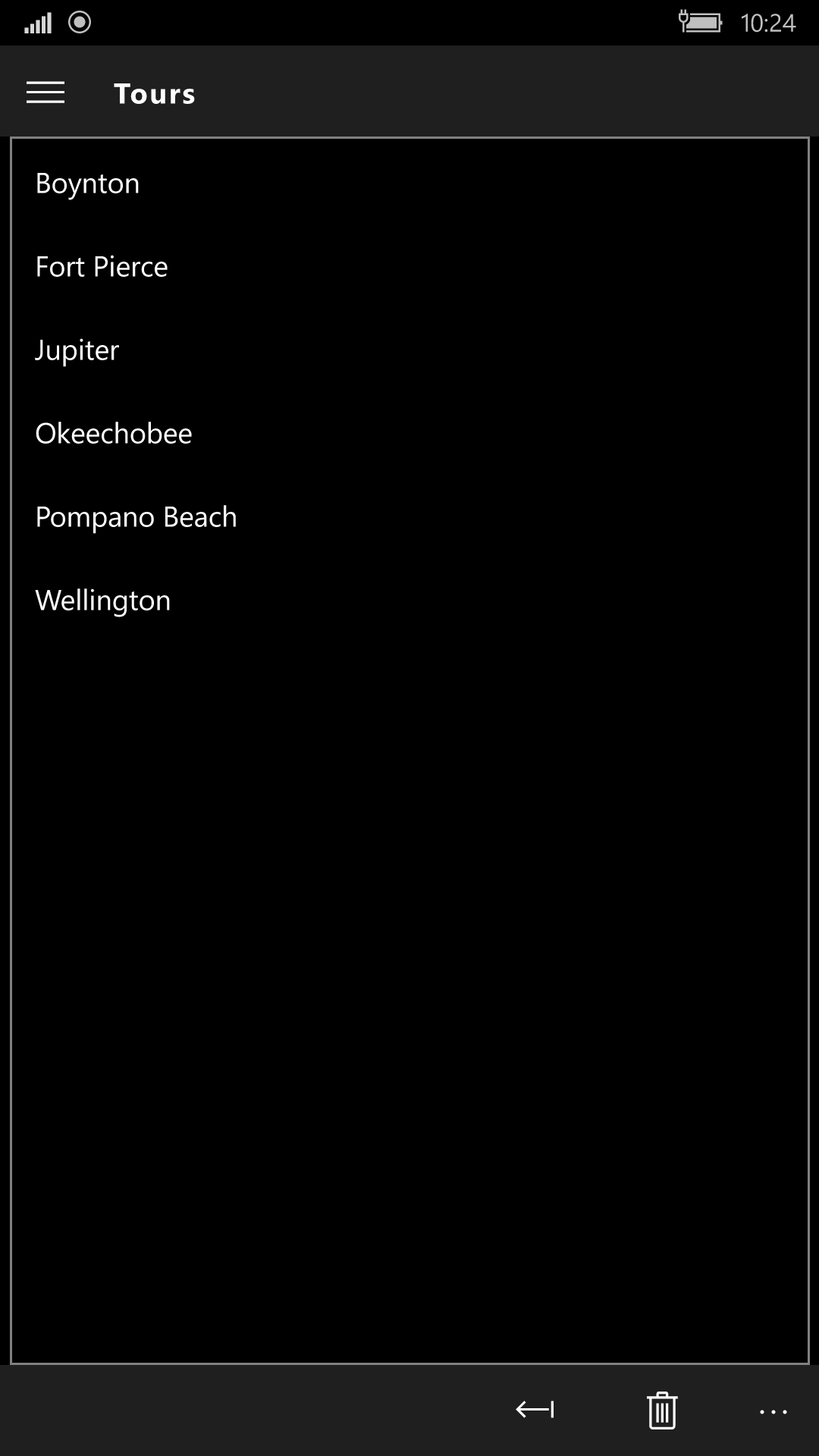
Task: Choose the Okeechobee tour
Action: tap(409, 434)
